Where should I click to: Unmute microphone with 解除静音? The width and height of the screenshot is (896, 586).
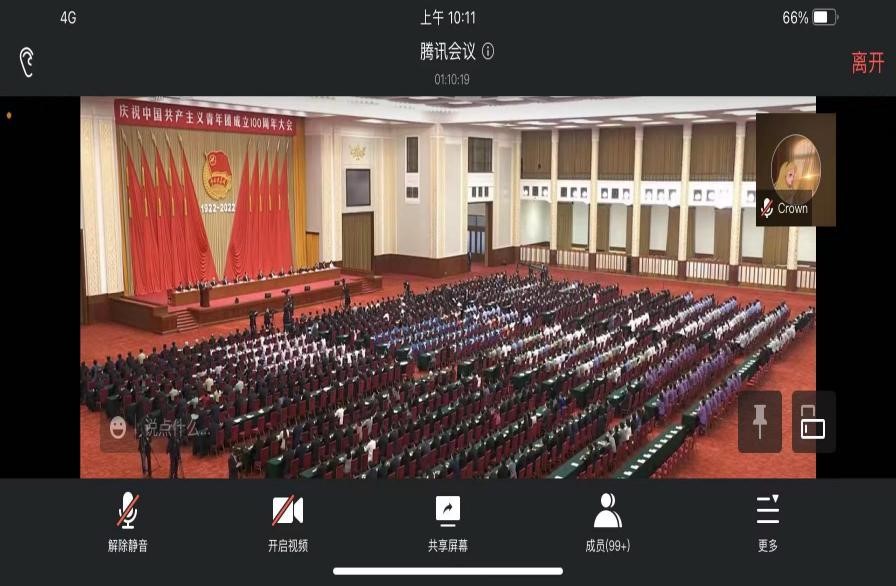coord(128,522)
